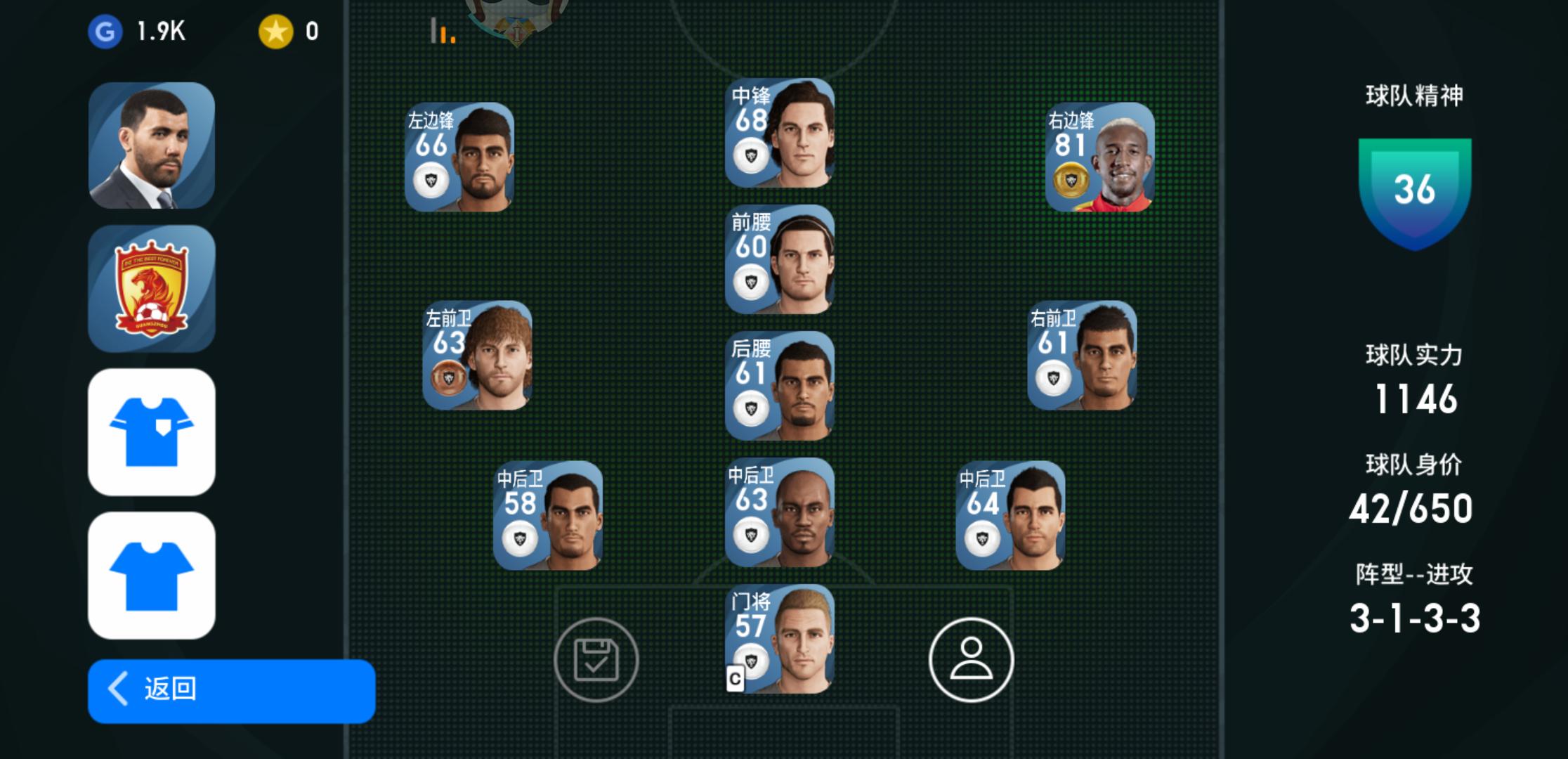Open the player profile circle icon

pyautogui.click(x=971, y=659)
